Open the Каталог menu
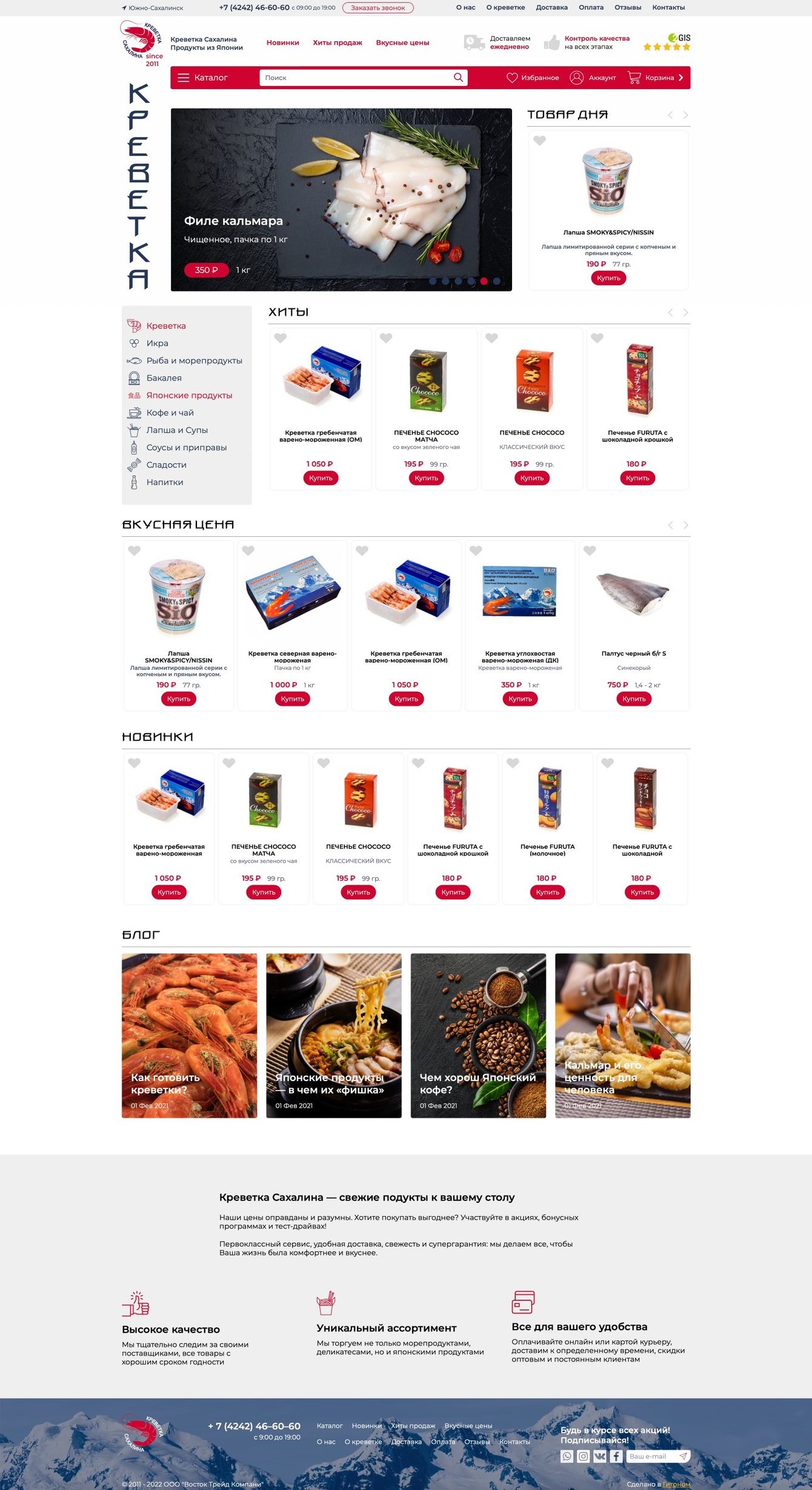The image size is (812, 1490). (x=203, y=78)
